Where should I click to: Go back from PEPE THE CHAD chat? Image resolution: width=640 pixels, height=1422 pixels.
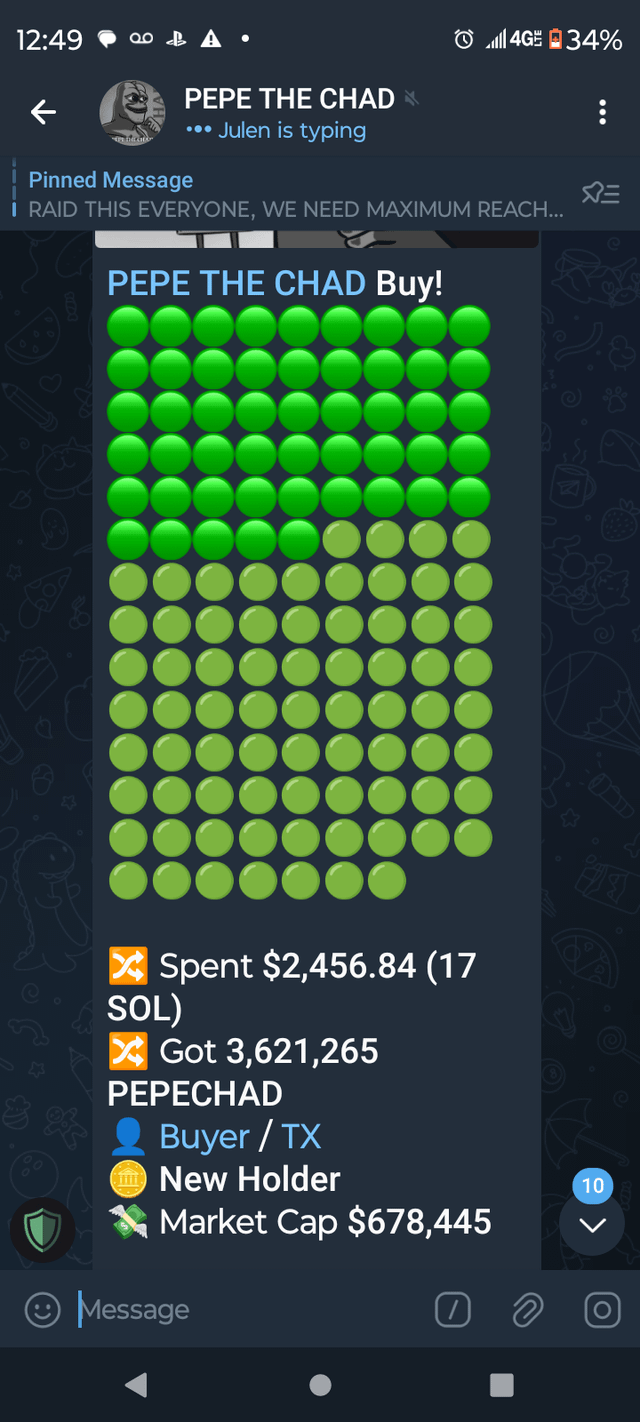coord(43,112)
